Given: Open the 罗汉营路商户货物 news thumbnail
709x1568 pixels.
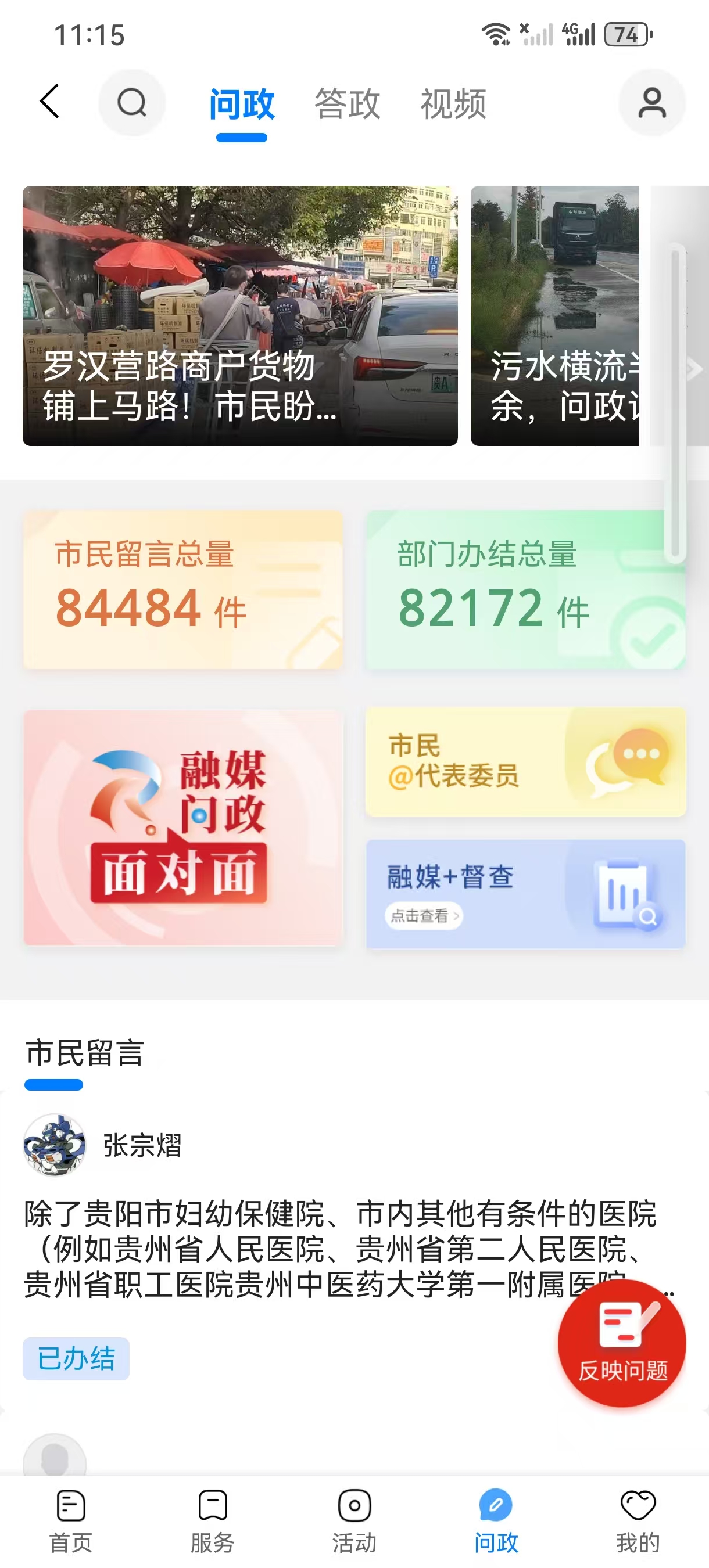Looking at the screenshot, I should (x=241, y=317).
